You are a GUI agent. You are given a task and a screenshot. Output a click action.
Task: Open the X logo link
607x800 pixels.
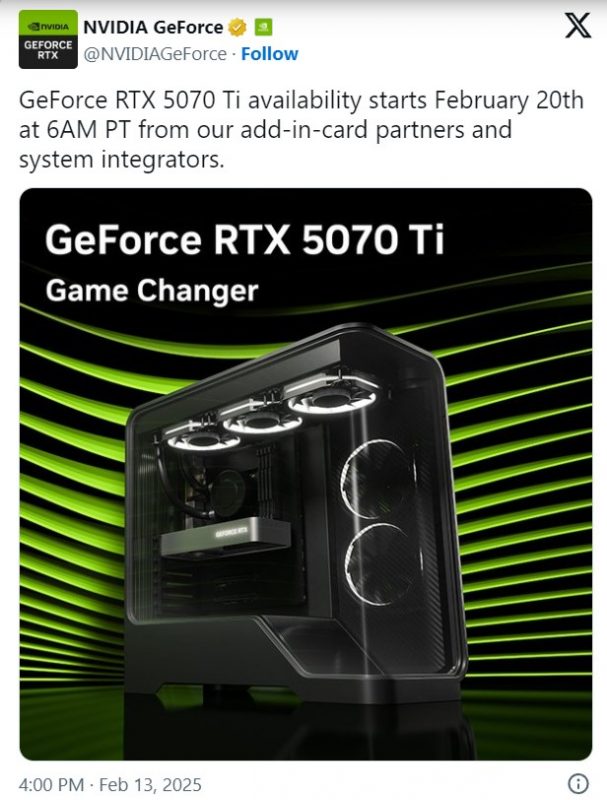pos(578,27)
